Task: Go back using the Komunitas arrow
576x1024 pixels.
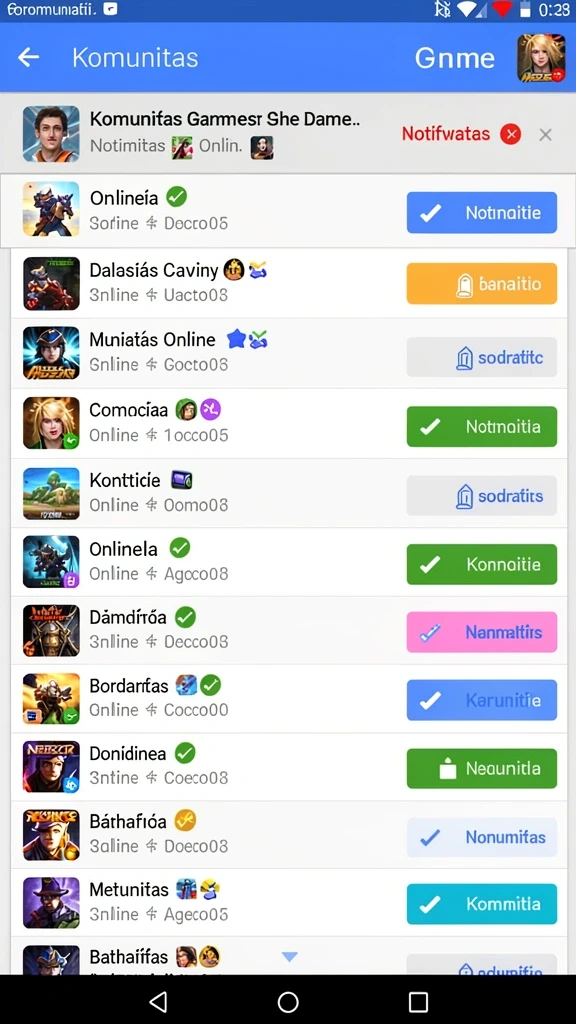Action: click(x=28, y=57)
